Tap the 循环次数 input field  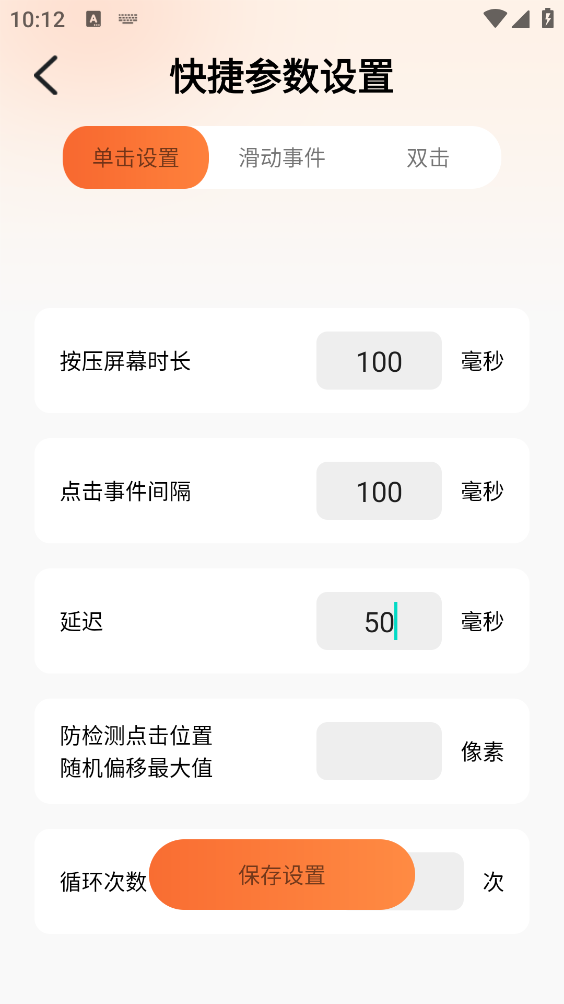(x=439, y=881)
